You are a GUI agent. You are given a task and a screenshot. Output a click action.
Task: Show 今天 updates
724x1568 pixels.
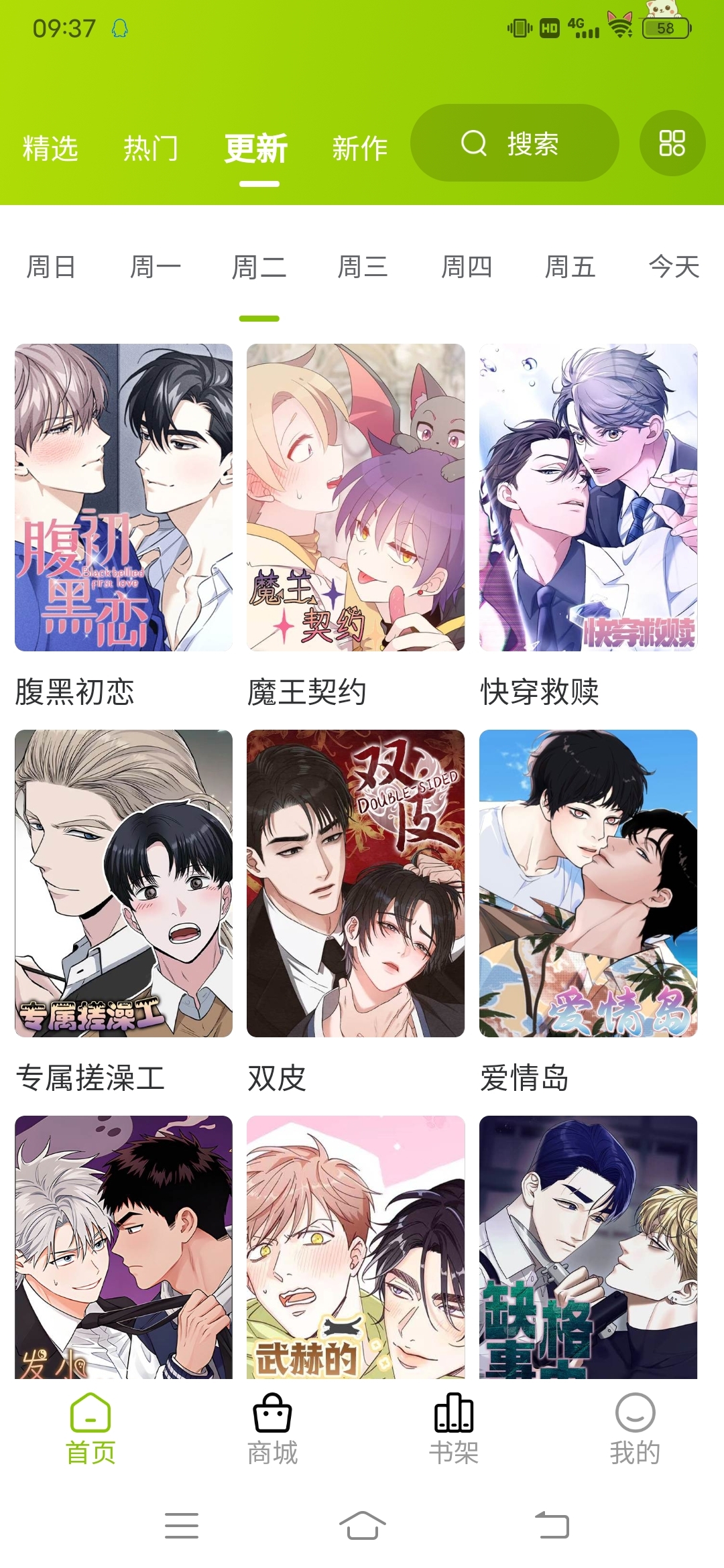pos(674,267)
